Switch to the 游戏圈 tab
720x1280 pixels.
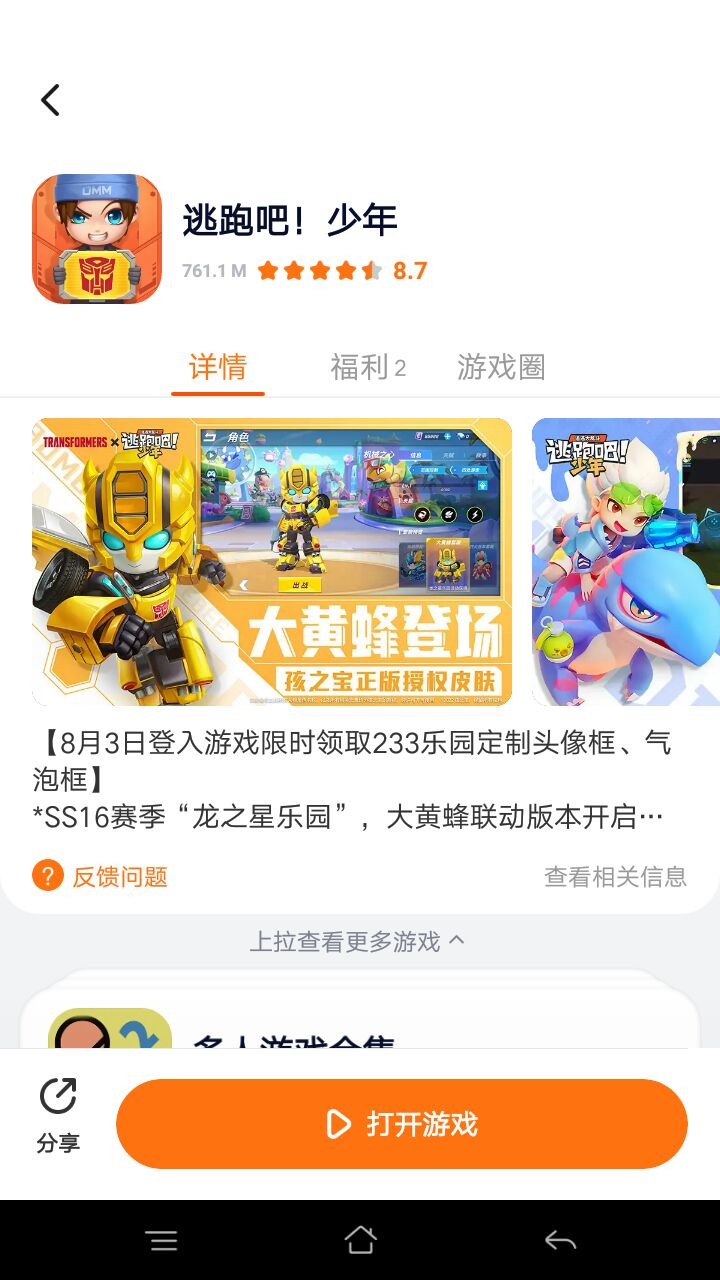[501, 367]
